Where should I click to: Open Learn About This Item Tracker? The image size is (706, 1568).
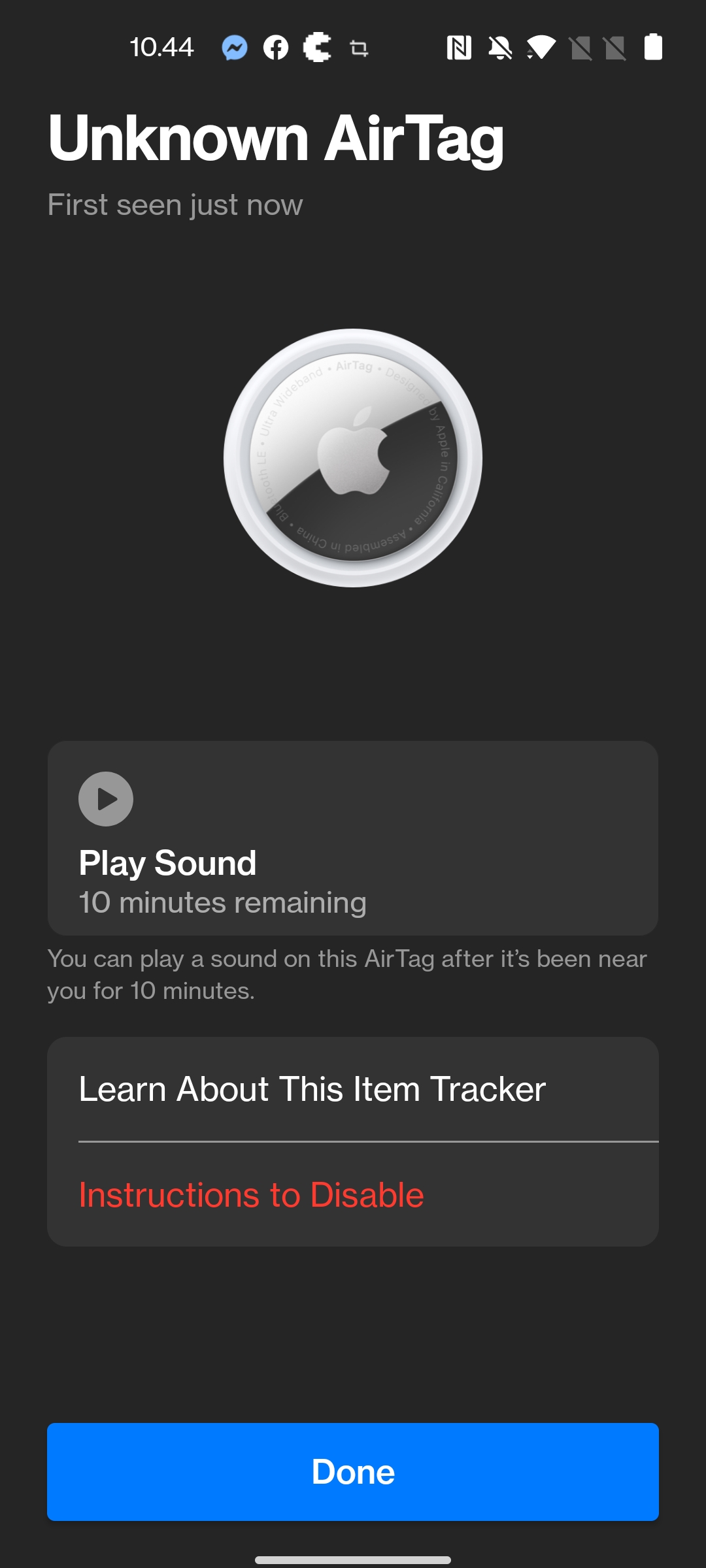click(352, 1089)
